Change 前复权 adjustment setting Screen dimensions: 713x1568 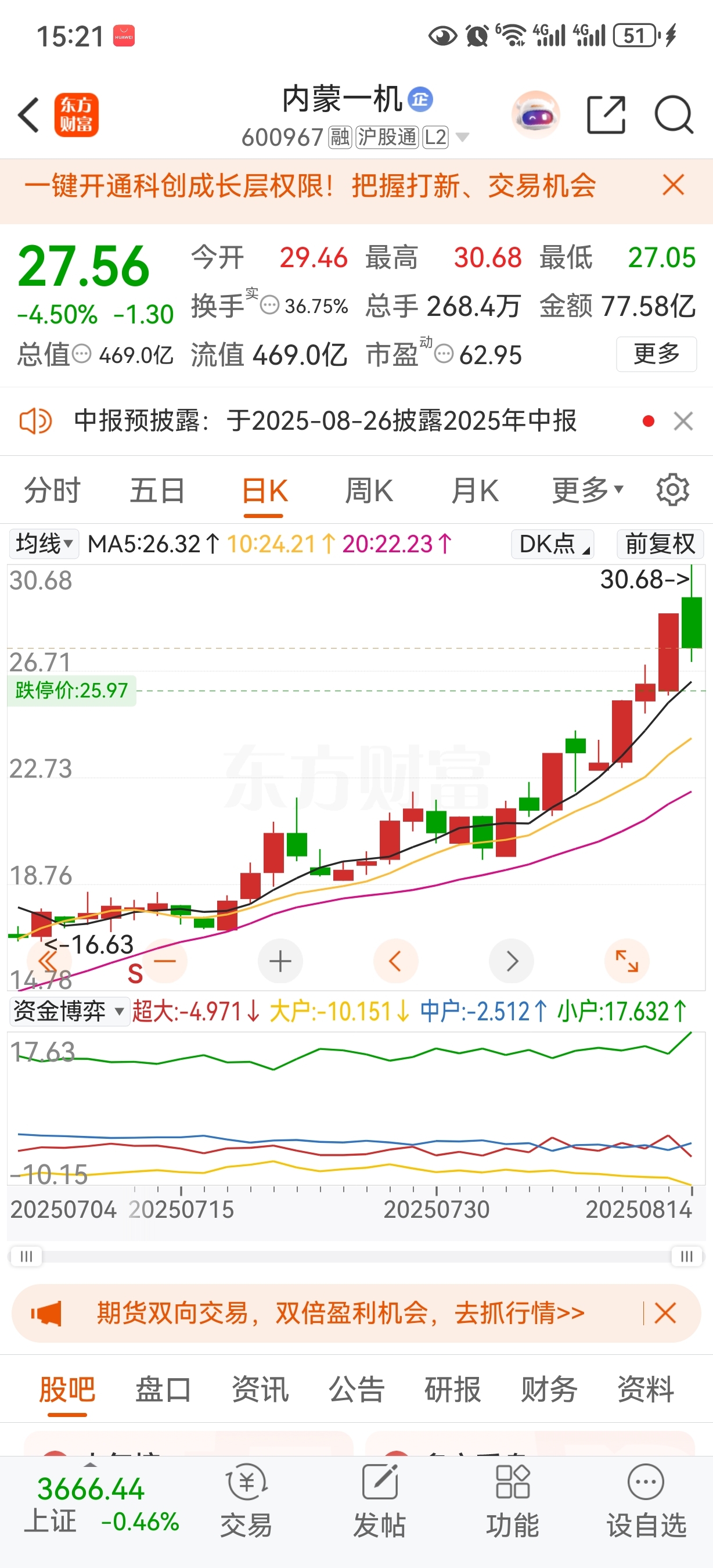(x=660, y=544)
